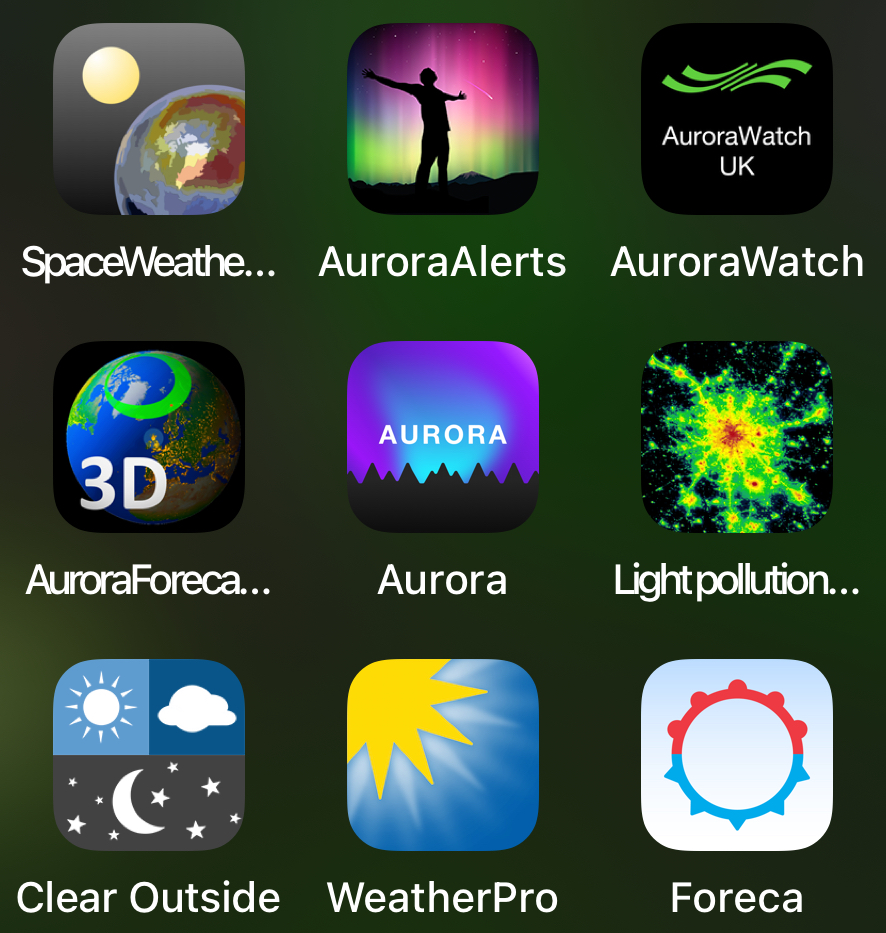Image resolution: width=886 pixels, height=933 pixels.
Task: Launch the AuroraForecast 3D globe app
Action: 148,437
